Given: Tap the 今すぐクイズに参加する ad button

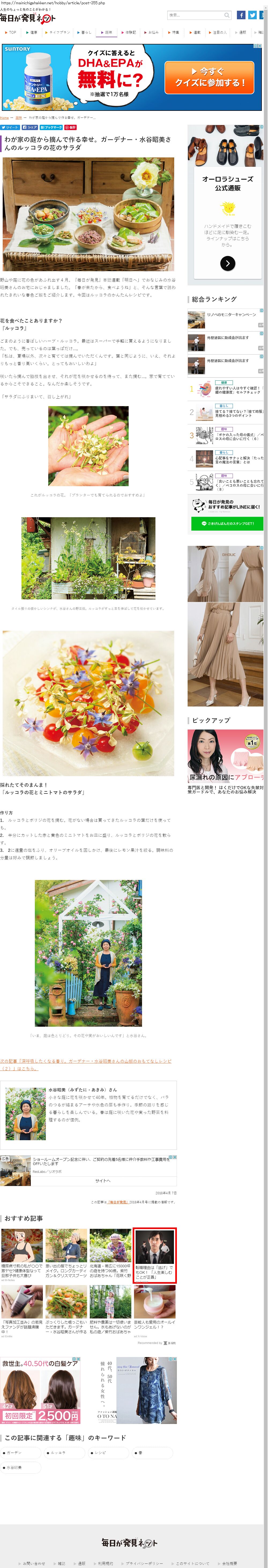Looking at the screenshot, I should click(x=208, y=77).
